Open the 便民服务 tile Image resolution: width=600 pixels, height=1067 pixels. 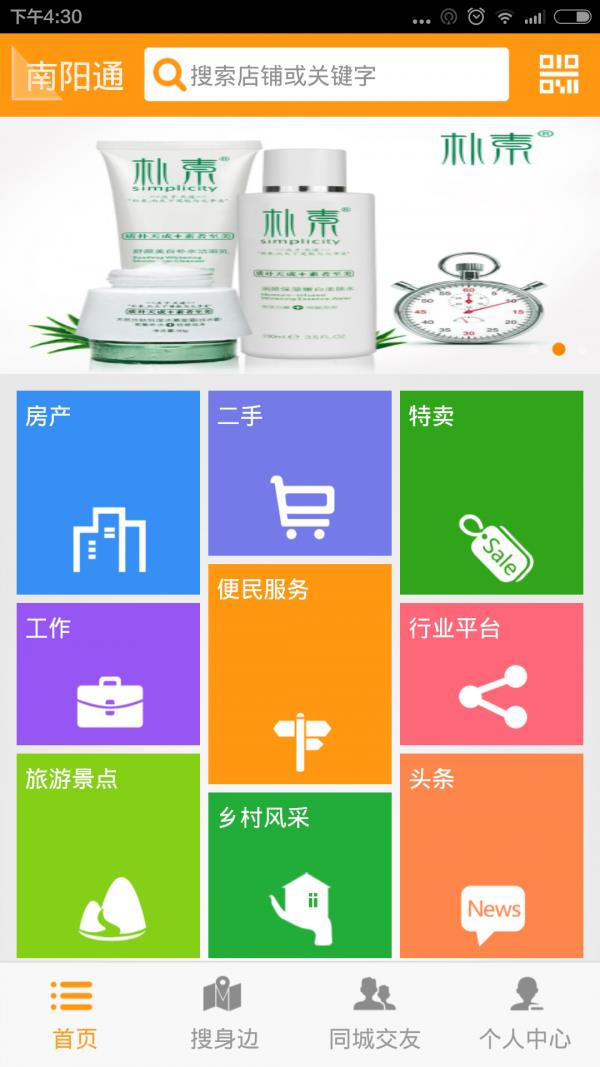pyautogui.click(x=300, y=673)
